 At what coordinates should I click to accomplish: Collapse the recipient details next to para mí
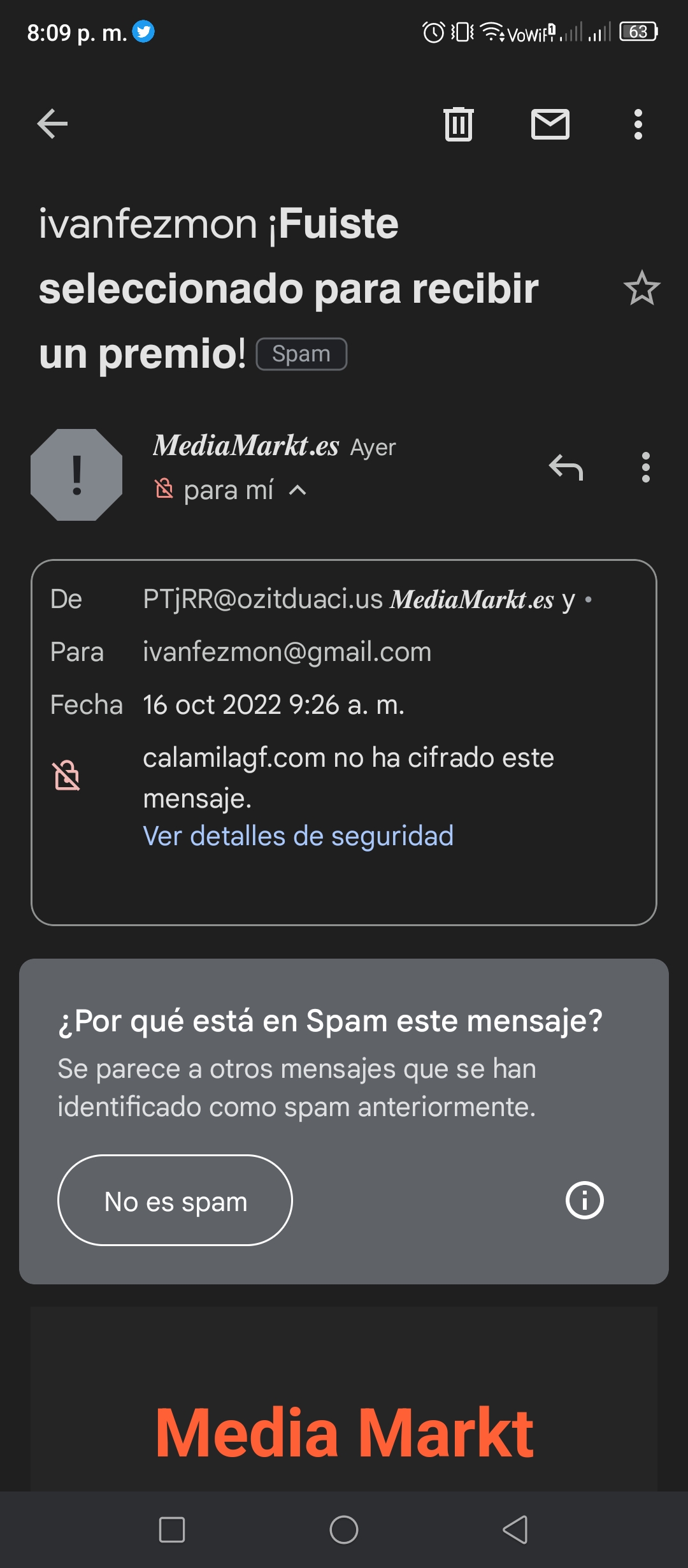pyautogui.click(x=297, y=490)
